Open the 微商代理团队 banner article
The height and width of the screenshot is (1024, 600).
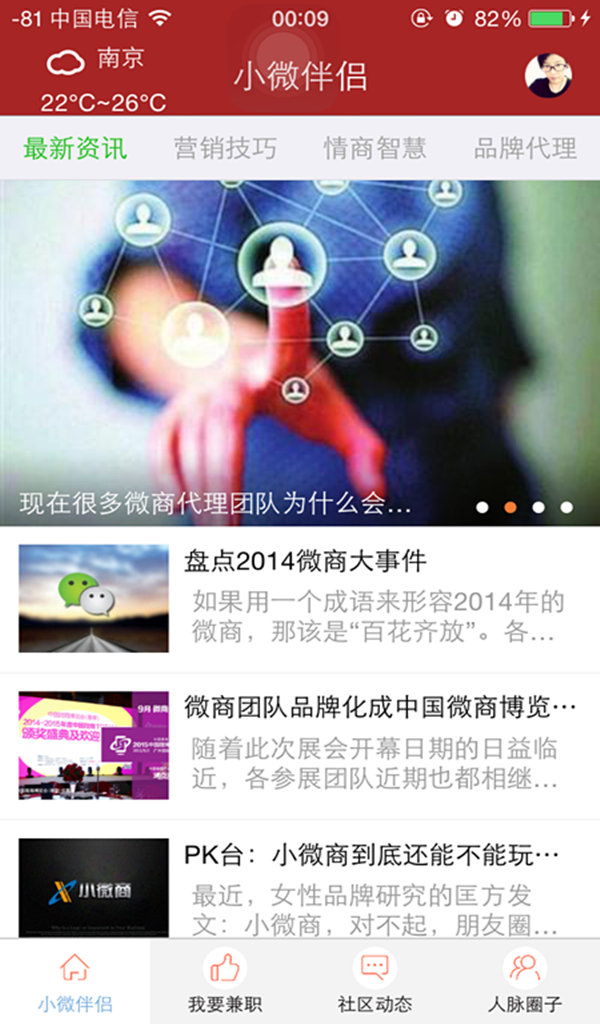pyautogui.click(x=300, y=352)
